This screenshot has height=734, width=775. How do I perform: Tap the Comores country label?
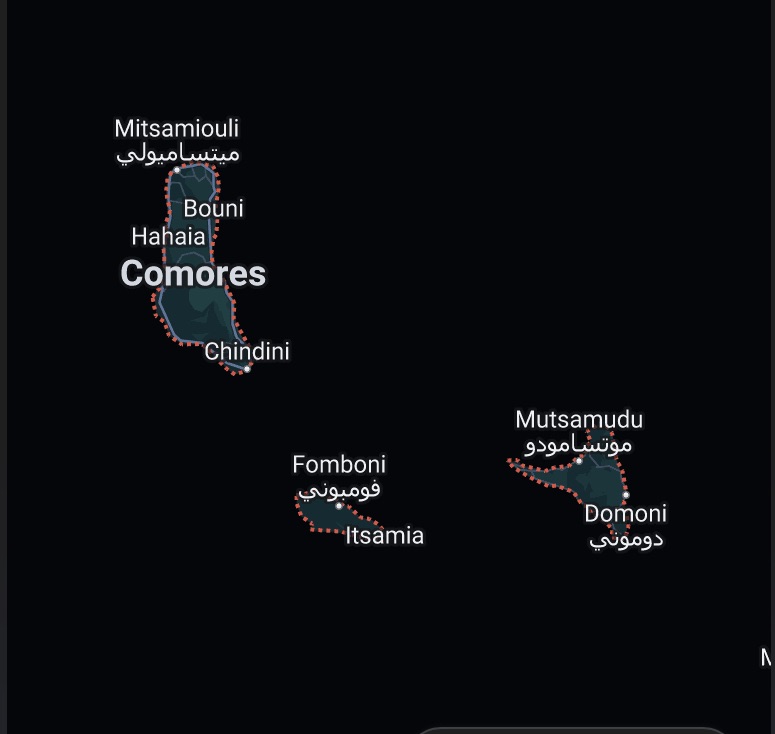coord(193,273)
